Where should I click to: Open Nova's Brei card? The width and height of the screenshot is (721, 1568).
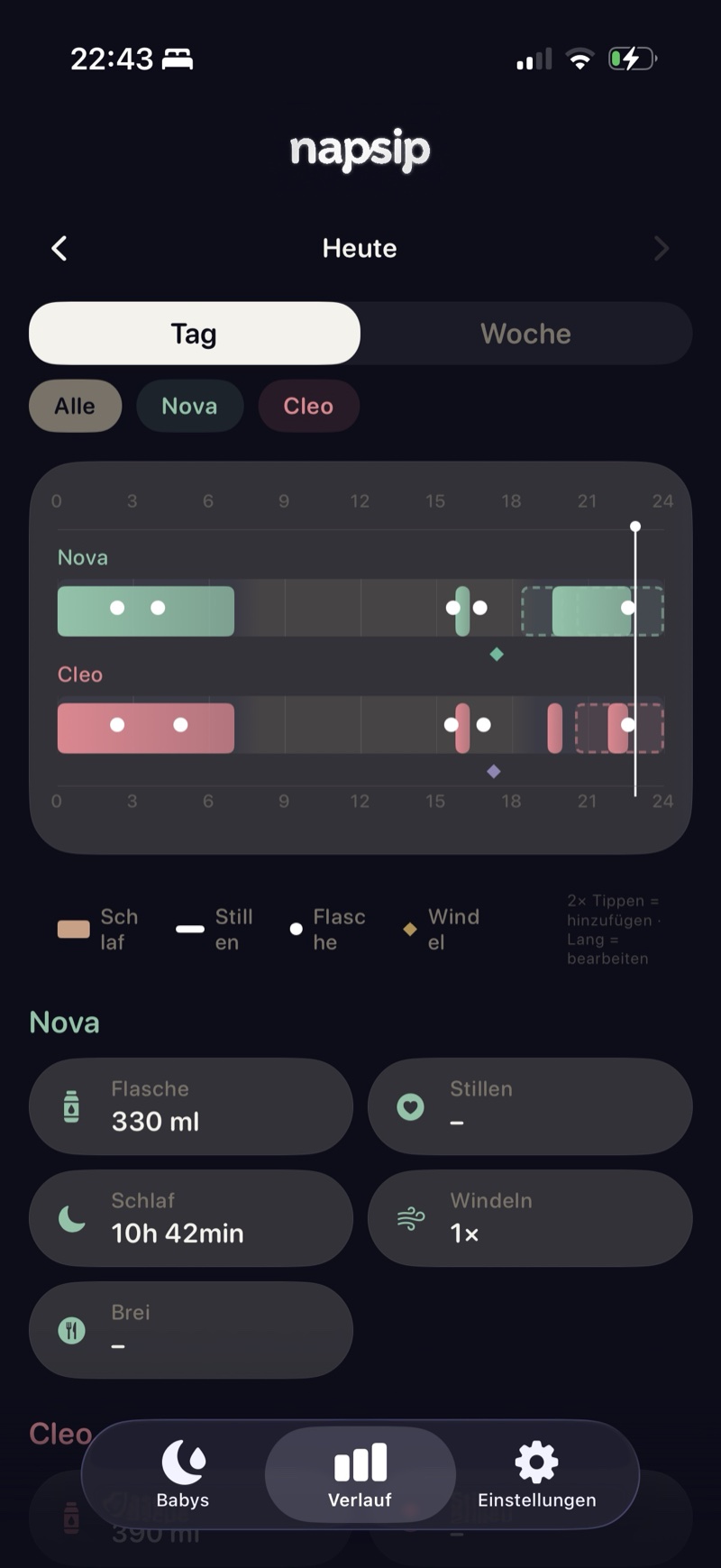191,1330
